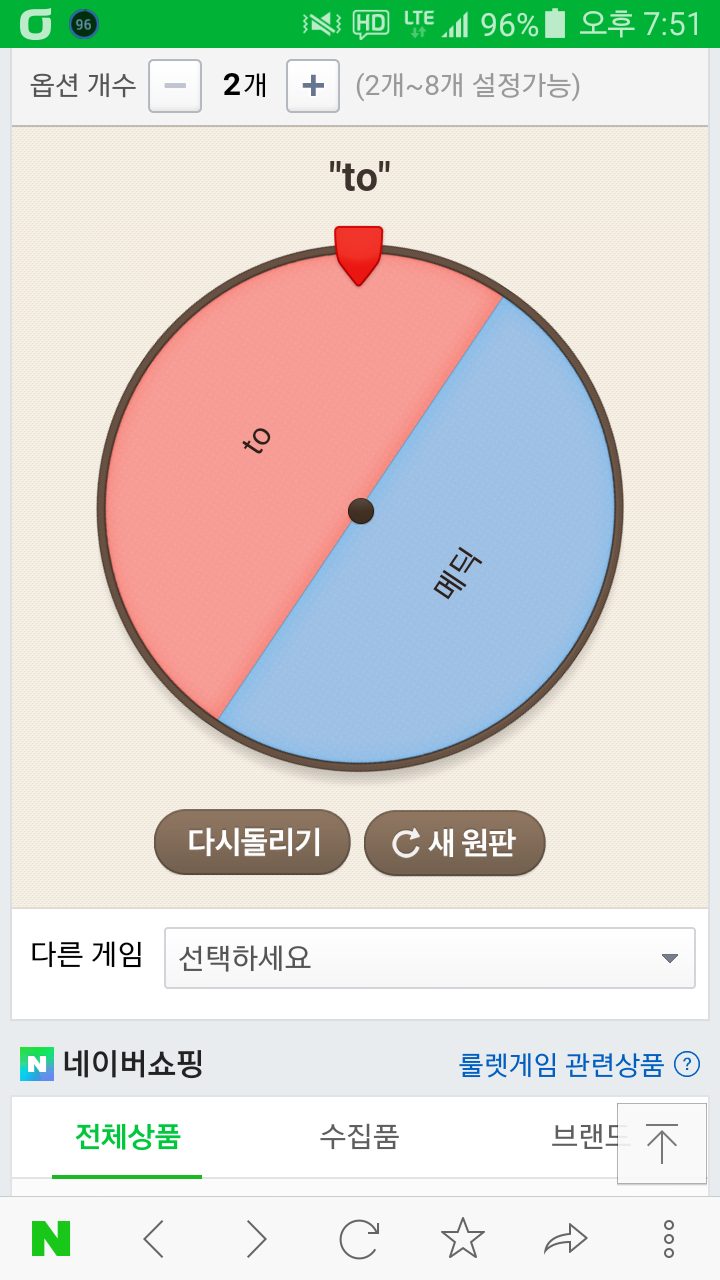The height and width of the screenshot is (1280, 720).
Task: Decrease the option count with minus
Action: 175,86
